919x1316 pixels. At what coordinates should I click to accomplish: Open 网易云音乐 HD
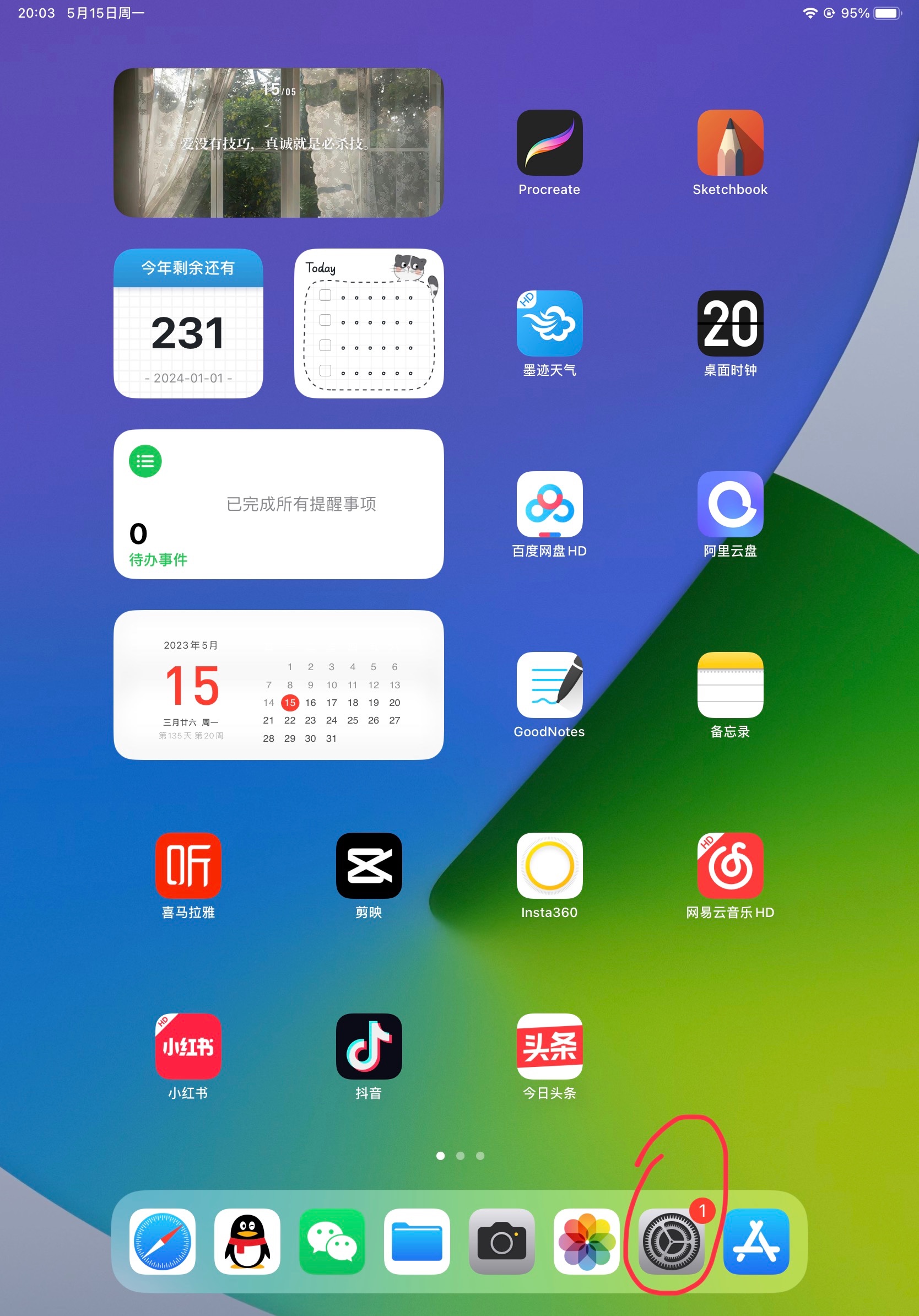729,865
